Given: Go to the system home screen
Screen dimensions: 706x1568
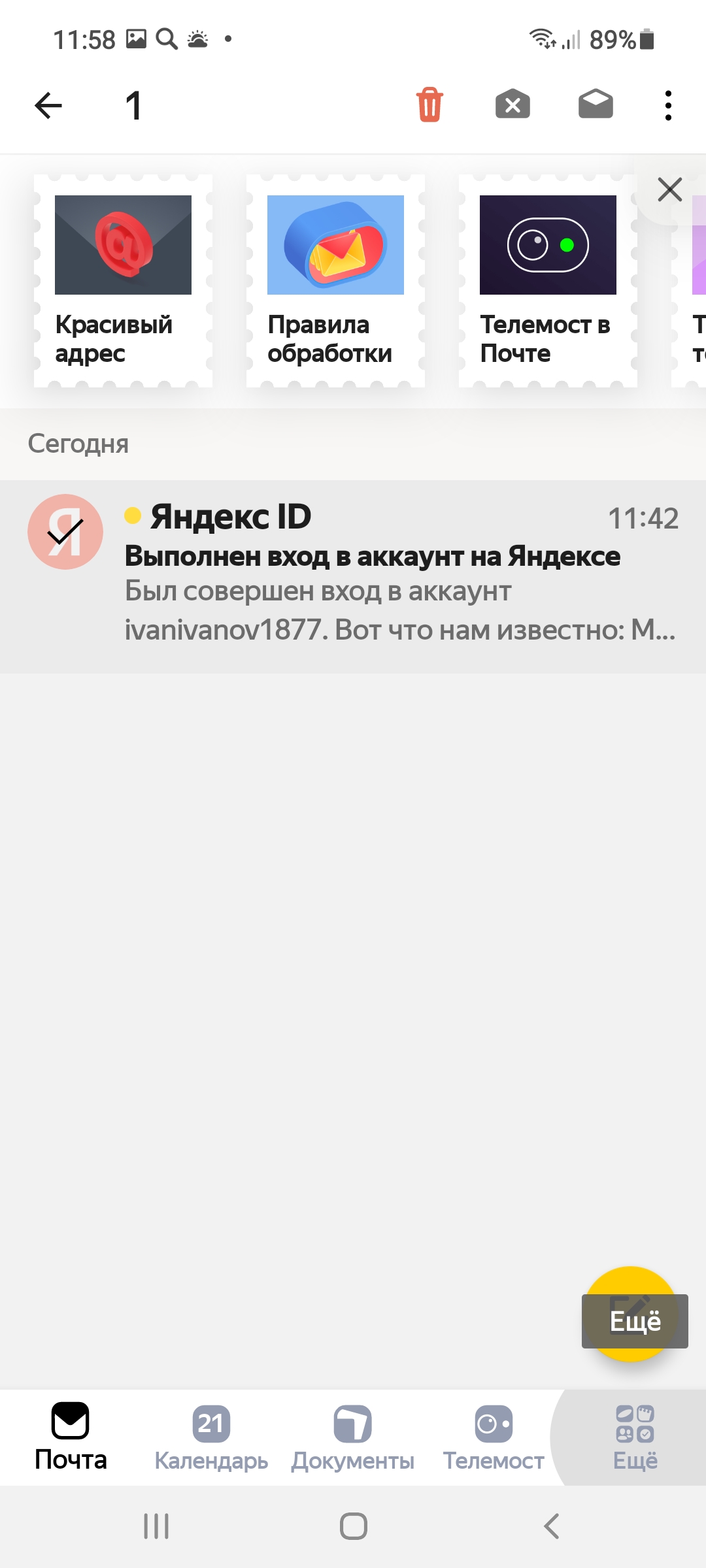Looking at the screenshot, I should tap(353, 1527).
